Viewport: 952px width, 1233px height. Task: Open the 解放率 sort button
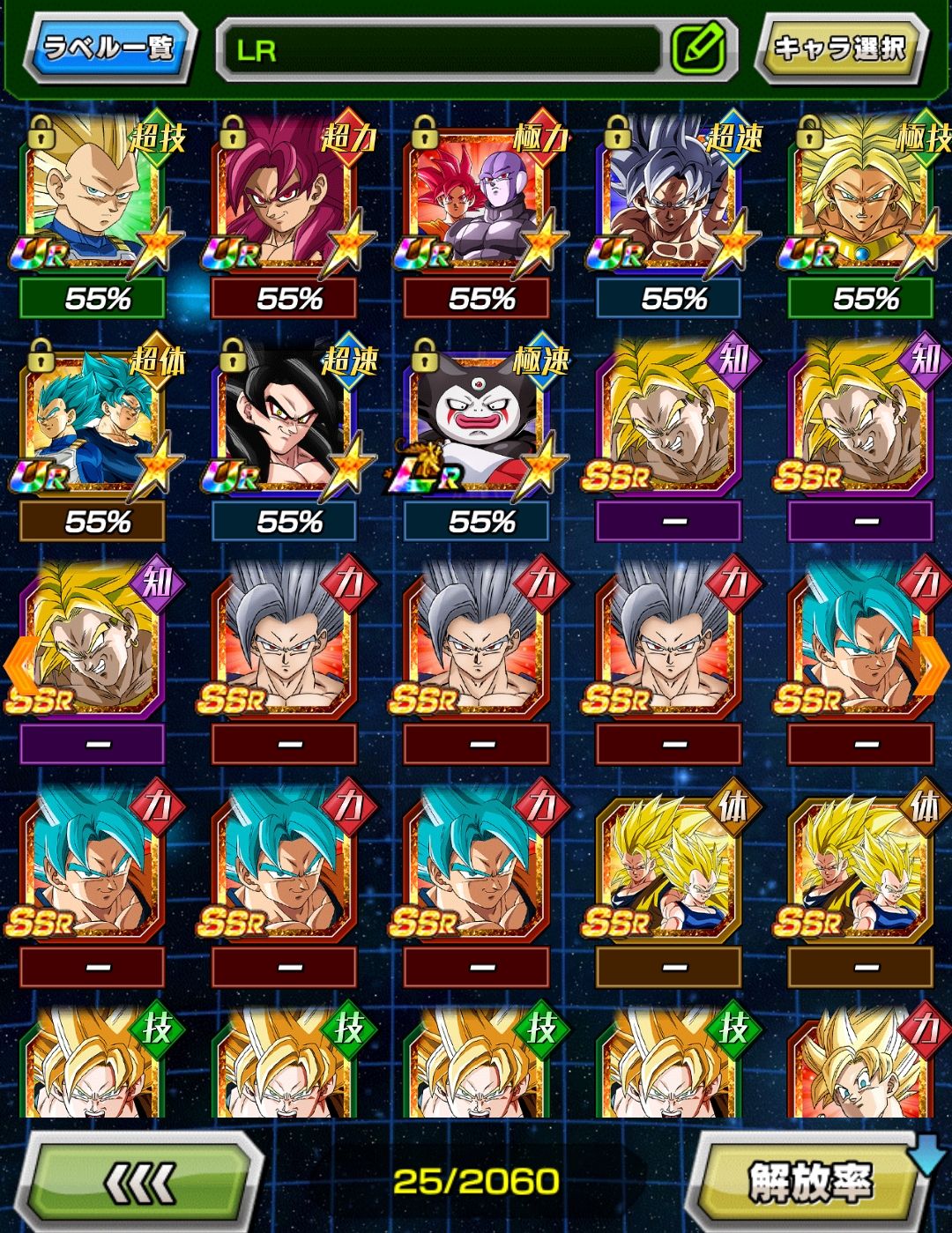809,1181
